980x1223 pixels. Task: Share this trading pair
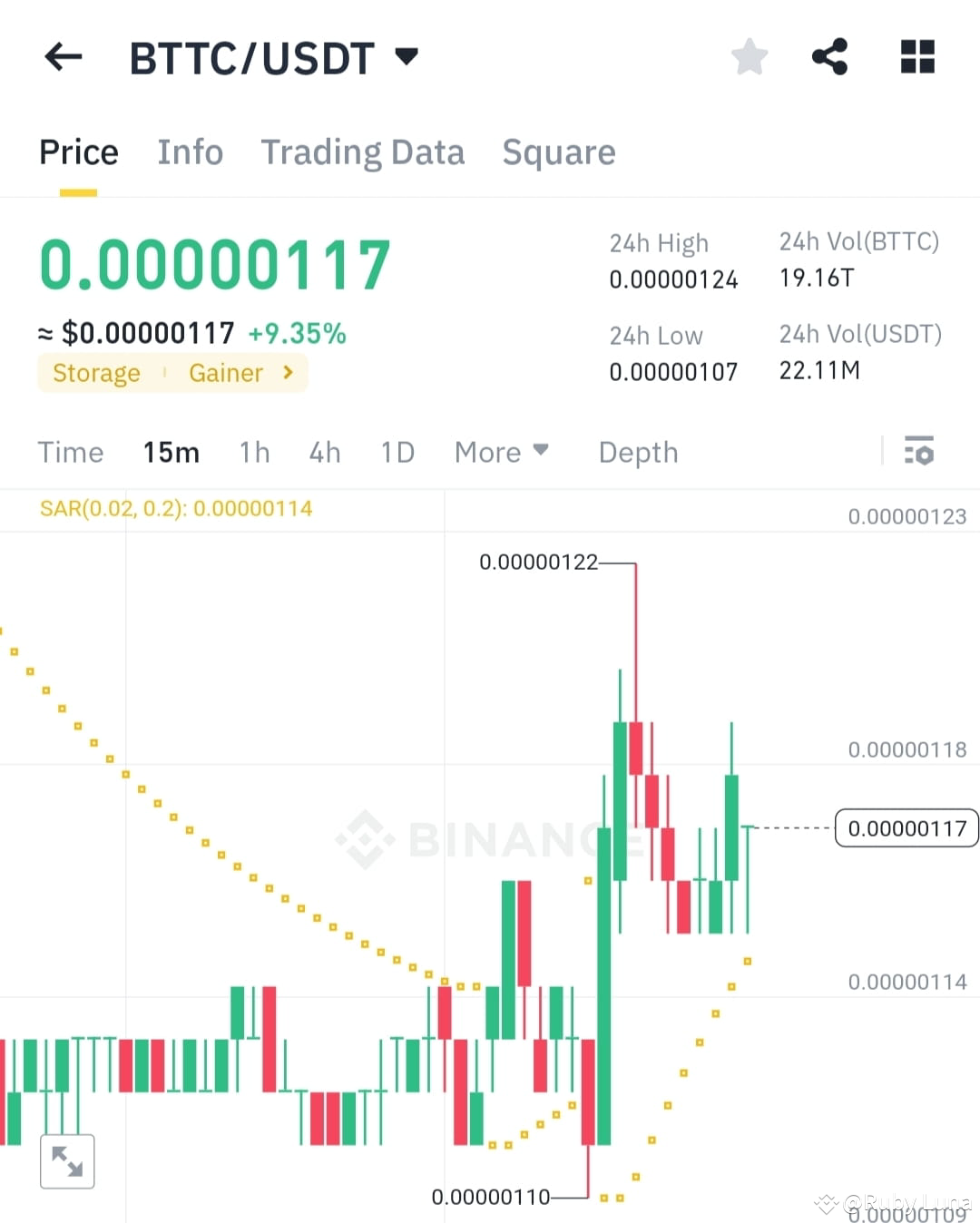point(830,56)
